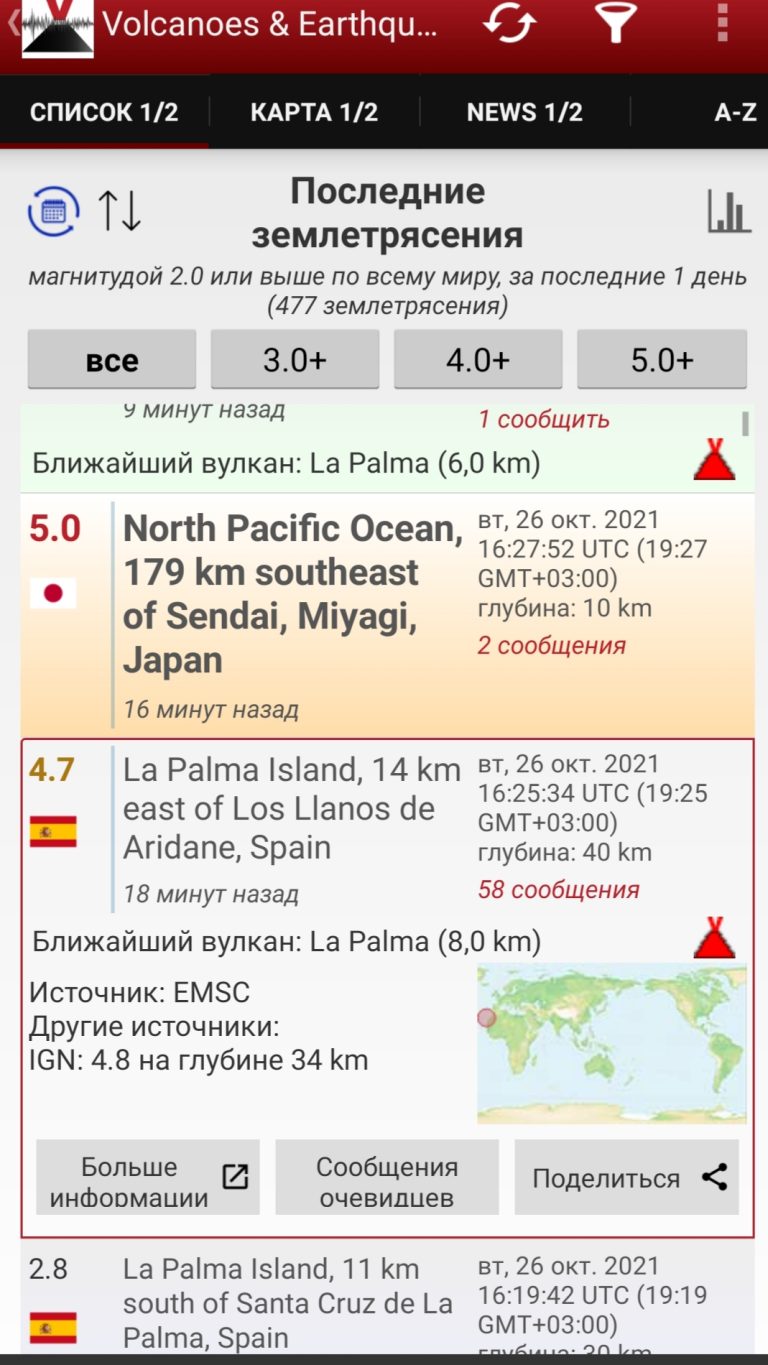Tap the refresh icon in the app bar
This screenshot has width=768, height=1365.
[x=511, y=25]
